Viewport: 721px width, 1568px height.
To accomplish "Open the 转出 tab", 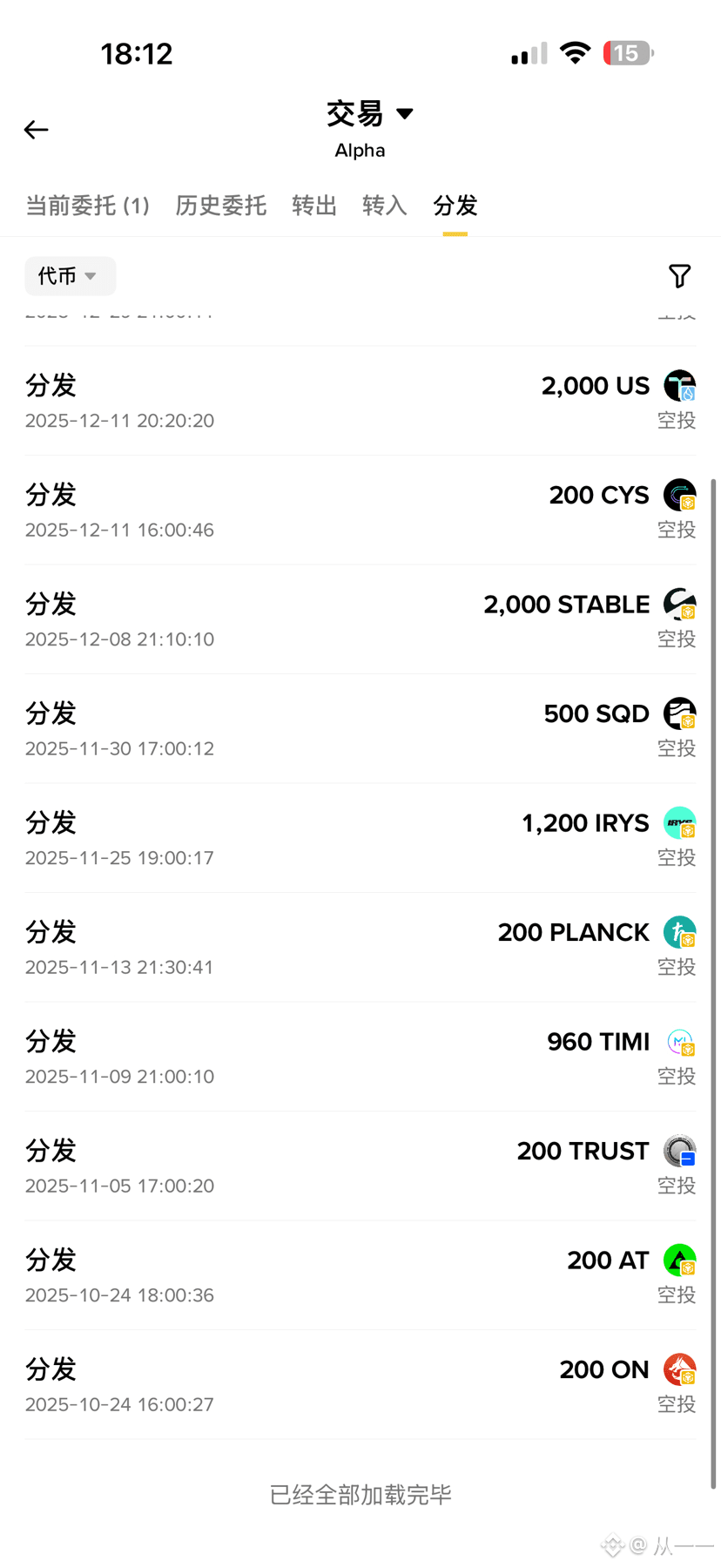I will click(x=313, y=206).
